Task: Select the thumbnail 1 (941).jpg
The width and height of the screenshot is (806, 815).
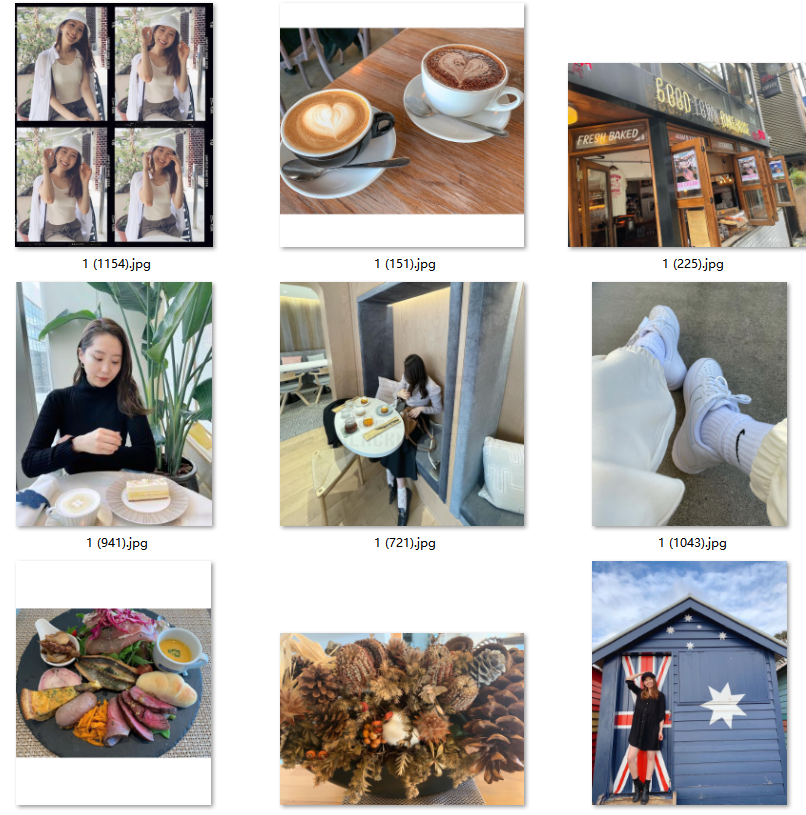Action: pyautogui.click(x=114, y=404)
